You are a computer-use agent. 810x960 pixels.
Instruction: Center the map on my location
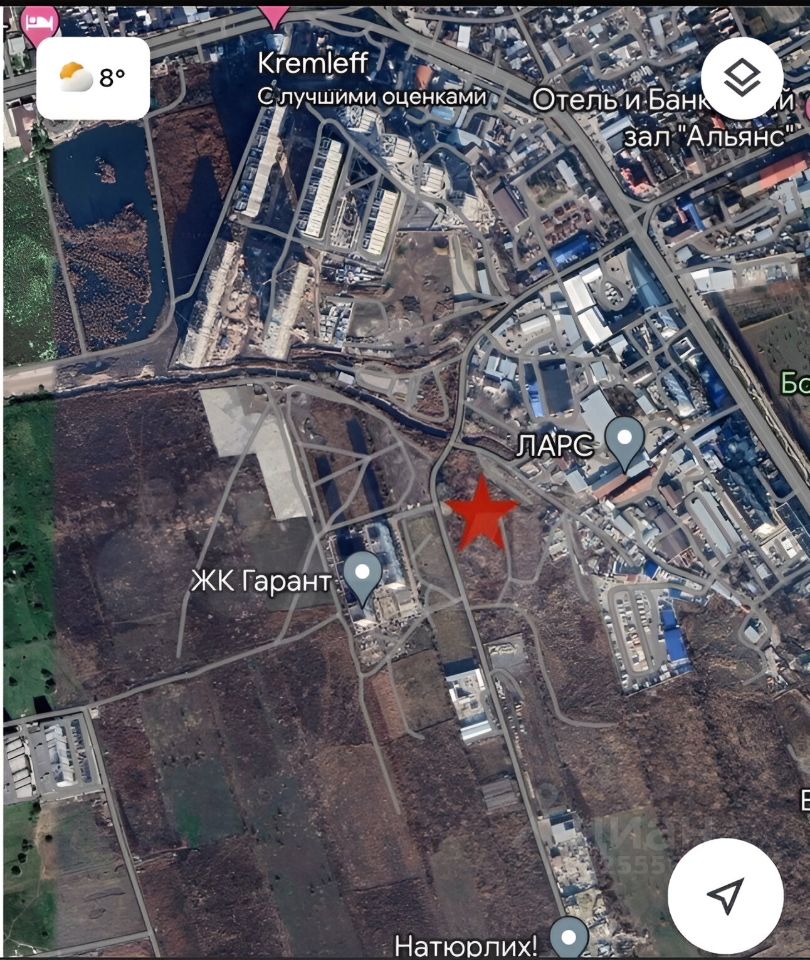pos(726,894)
